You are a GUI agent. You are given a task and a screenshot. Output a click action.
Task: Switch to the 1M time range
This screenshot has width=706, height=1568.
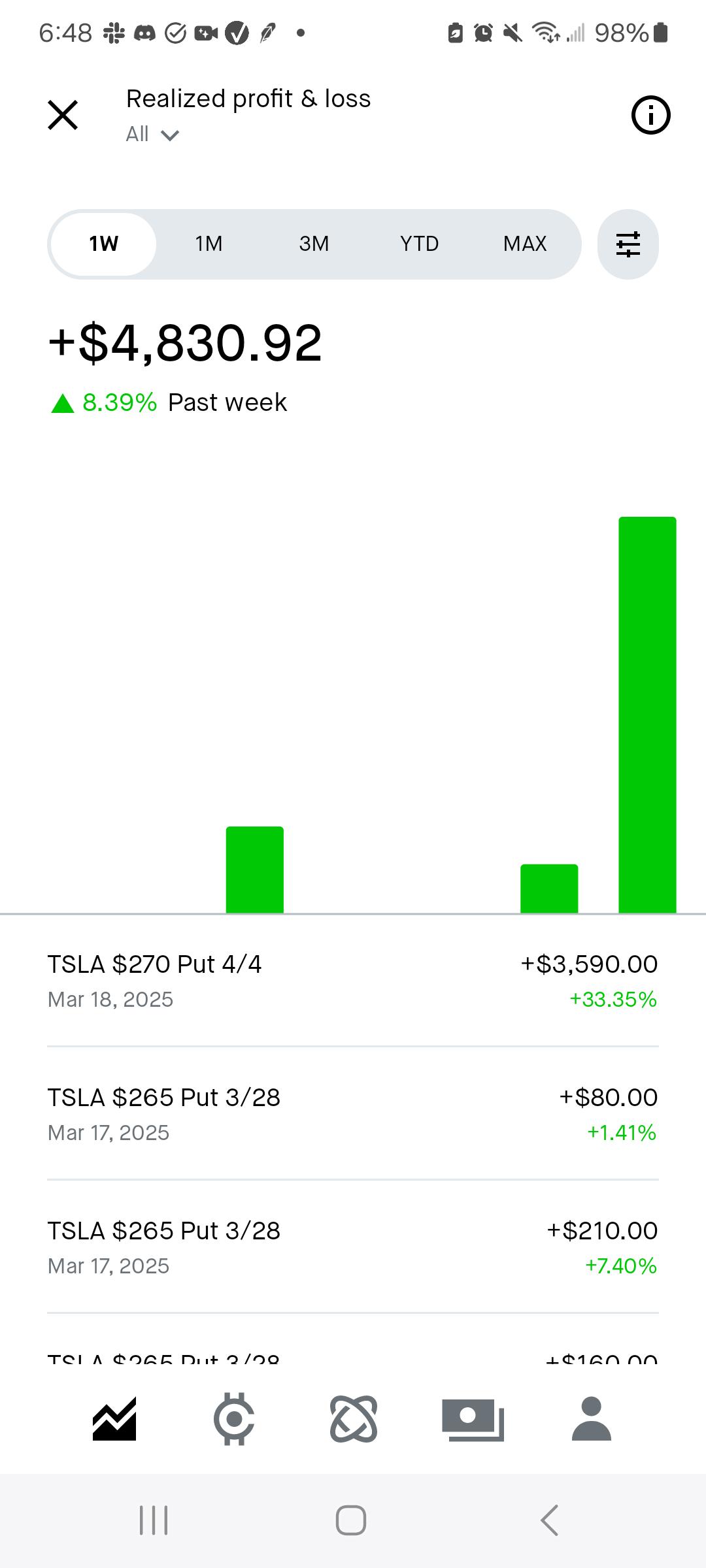click(209, 244)
